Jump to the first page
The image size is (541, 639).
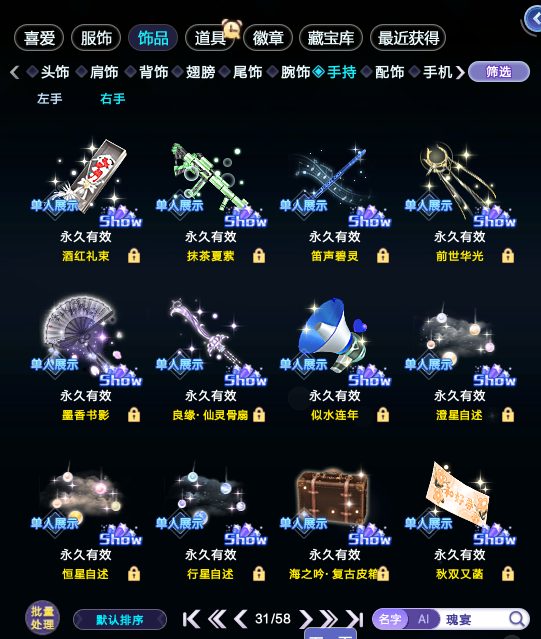[191, 619]
